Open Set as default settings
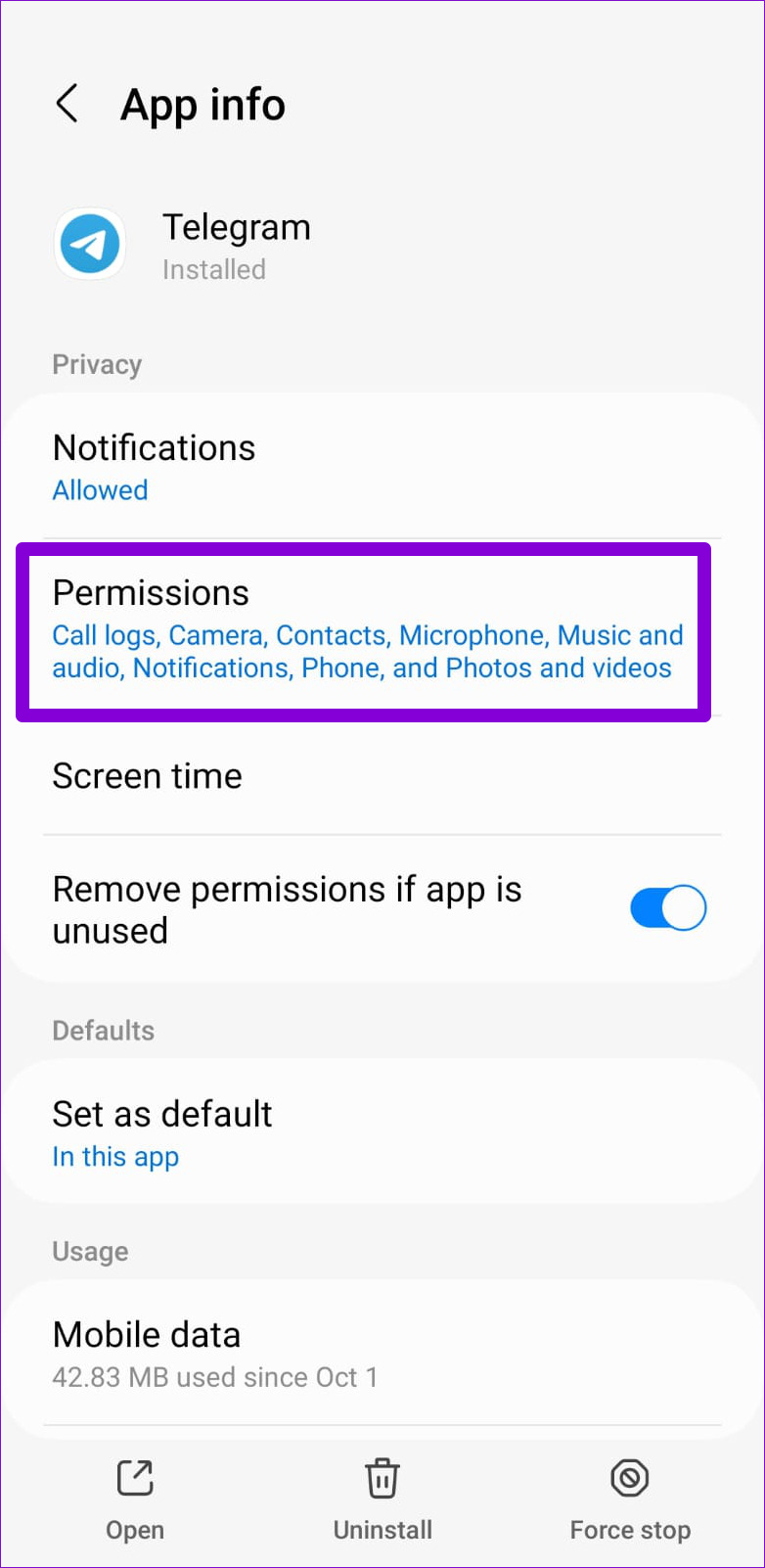This screenshot has width=765, height=1568. (382, 1132)
